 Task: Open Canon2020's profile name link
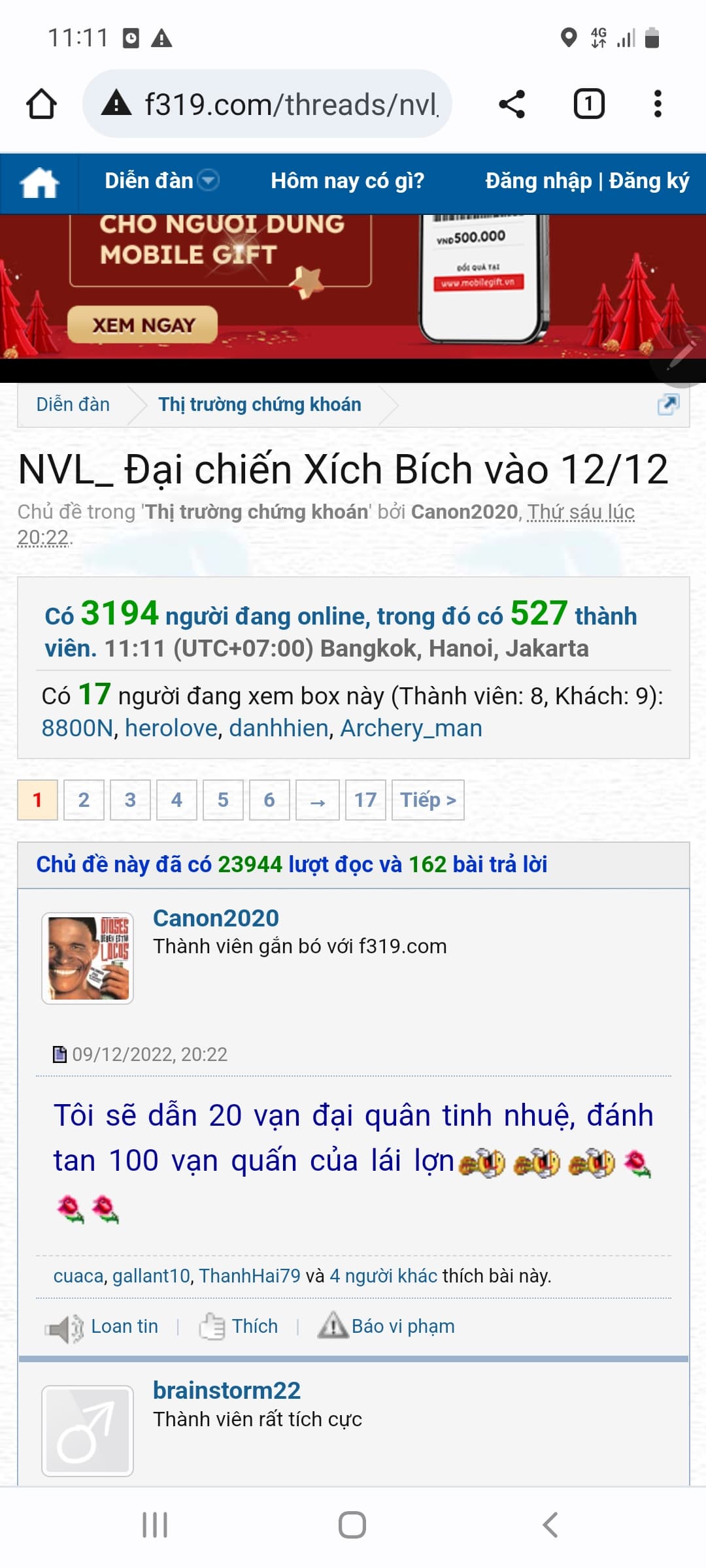point(216,918)
